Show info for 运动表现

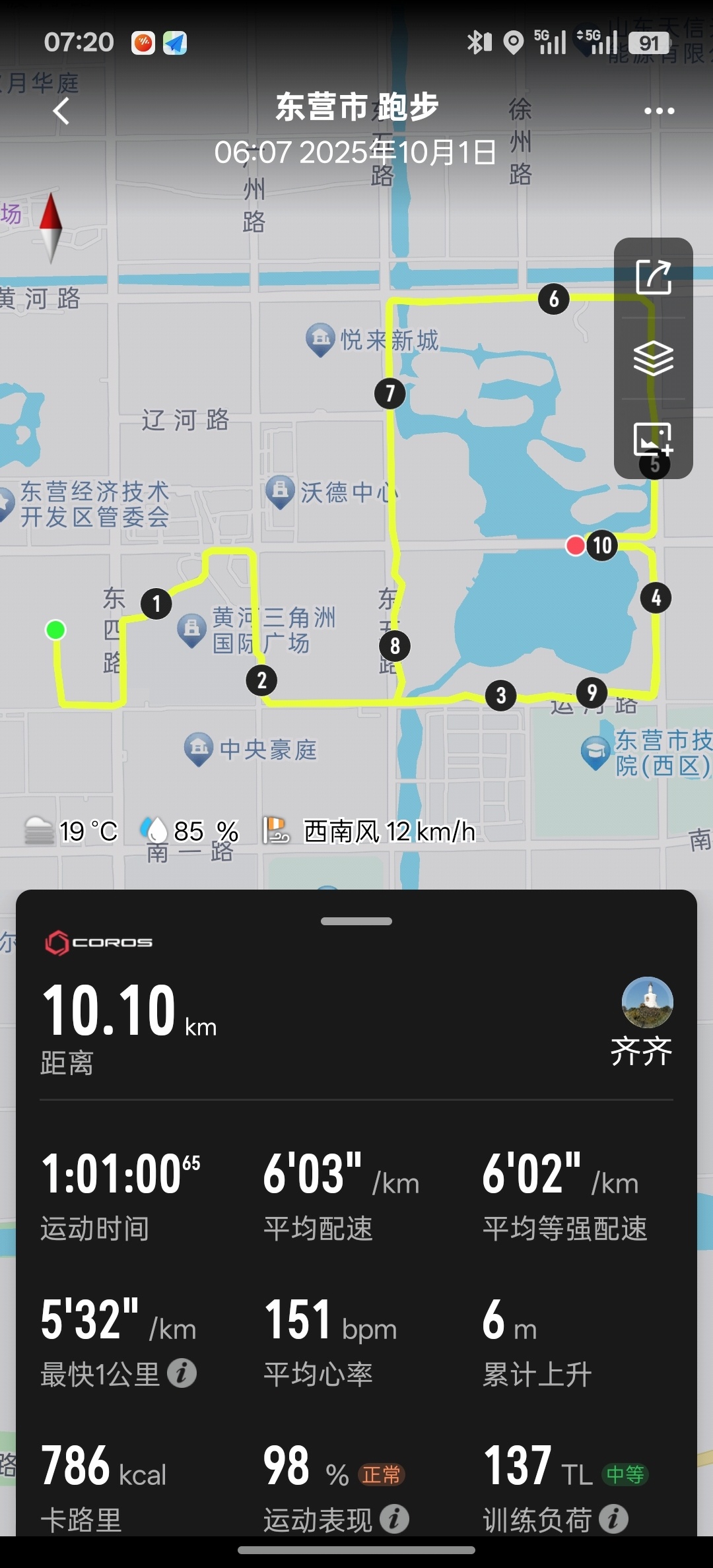pos(394,1519)
